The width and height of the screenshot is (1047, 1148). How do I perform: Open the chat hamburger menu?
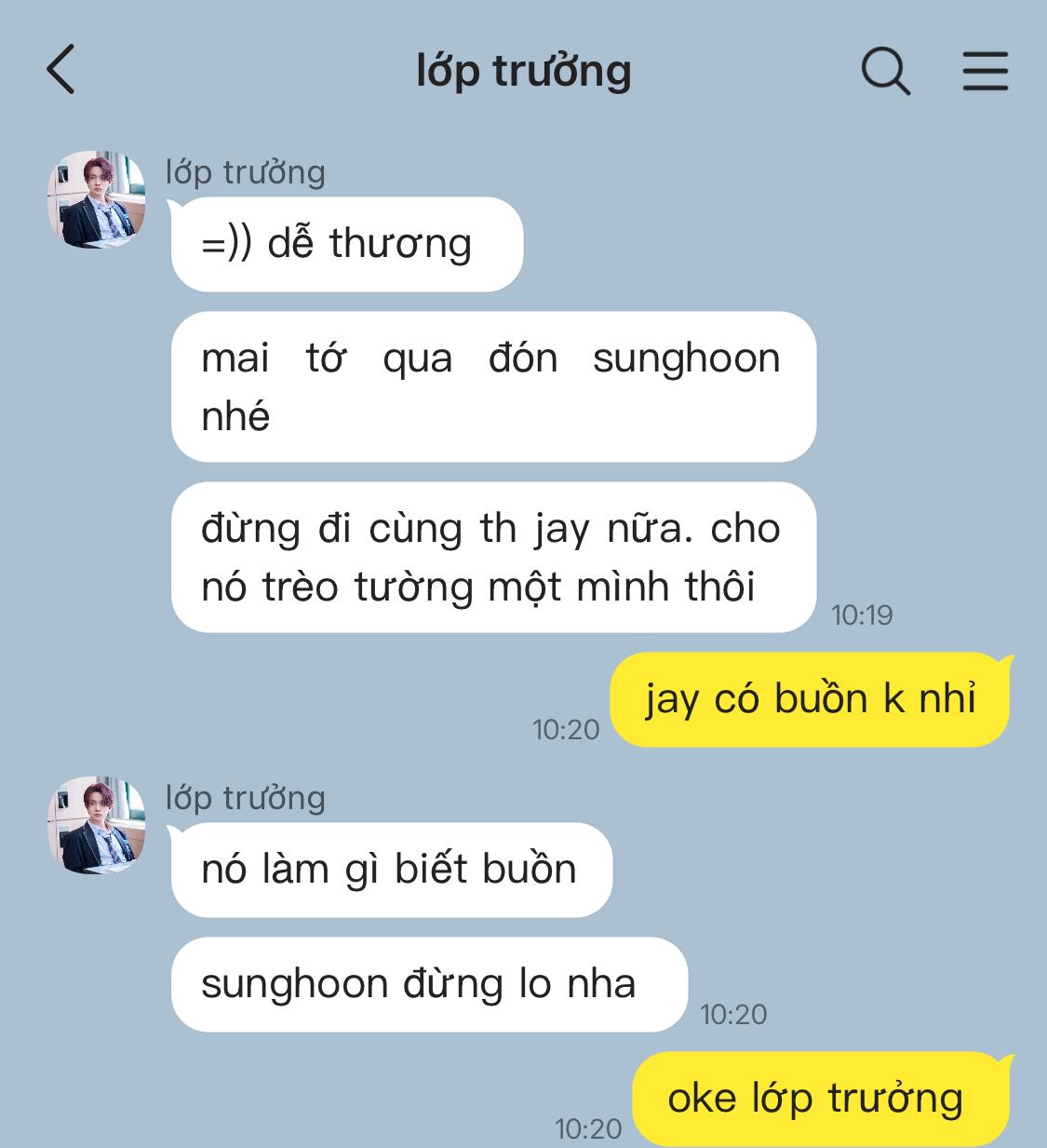(985, 71)
